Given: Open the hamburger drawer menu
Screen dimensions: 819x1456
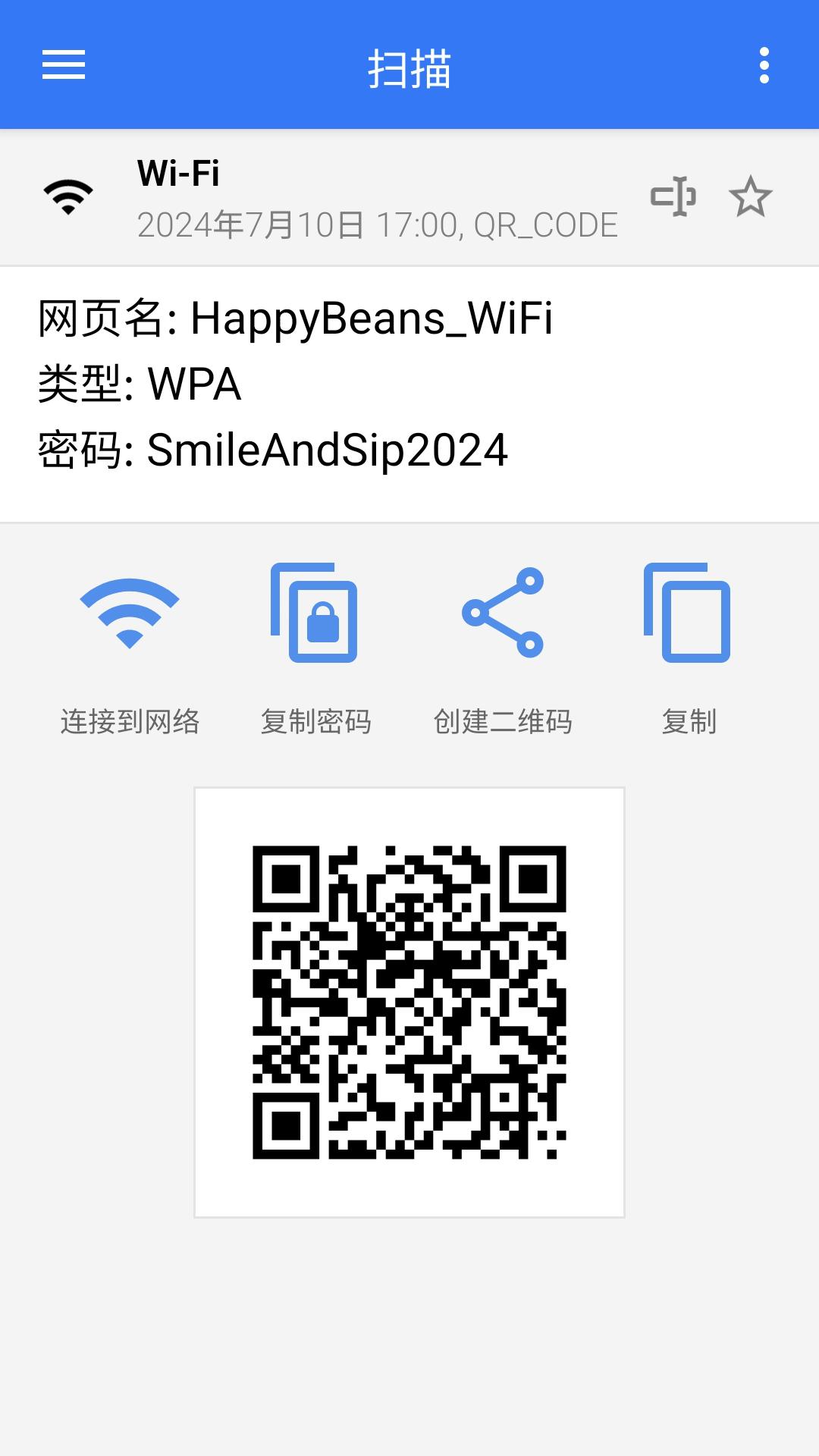Looking at the screenshot, I should [x=64, y=65].
